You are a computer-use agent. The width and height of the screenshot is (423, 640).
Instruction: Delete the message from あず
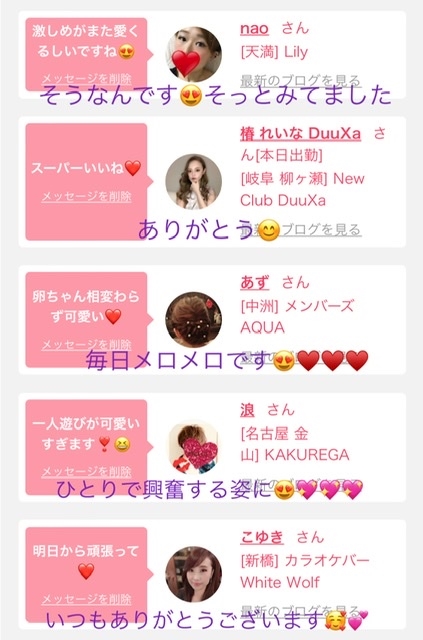coord(87,345)
